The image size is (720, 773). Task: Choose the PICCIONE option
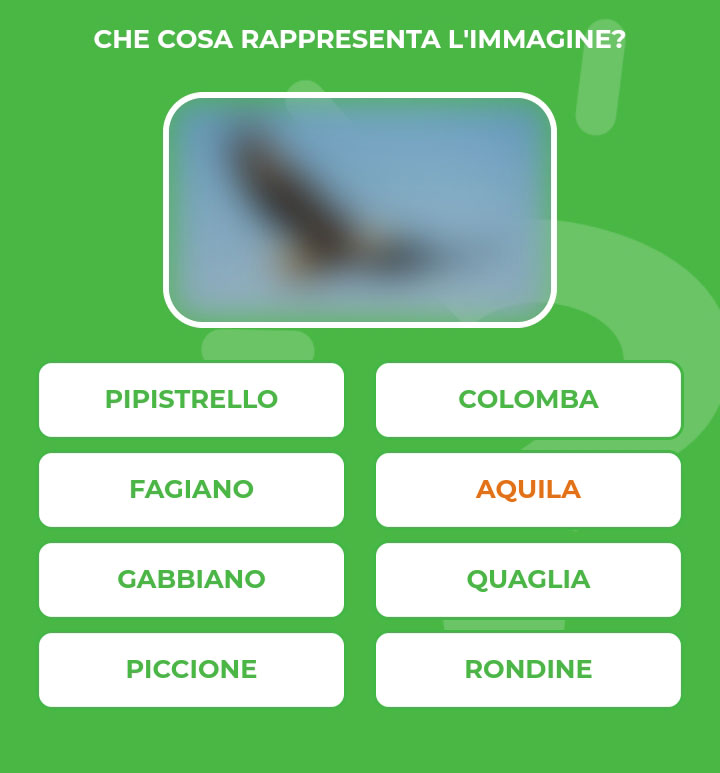point(191,670)
